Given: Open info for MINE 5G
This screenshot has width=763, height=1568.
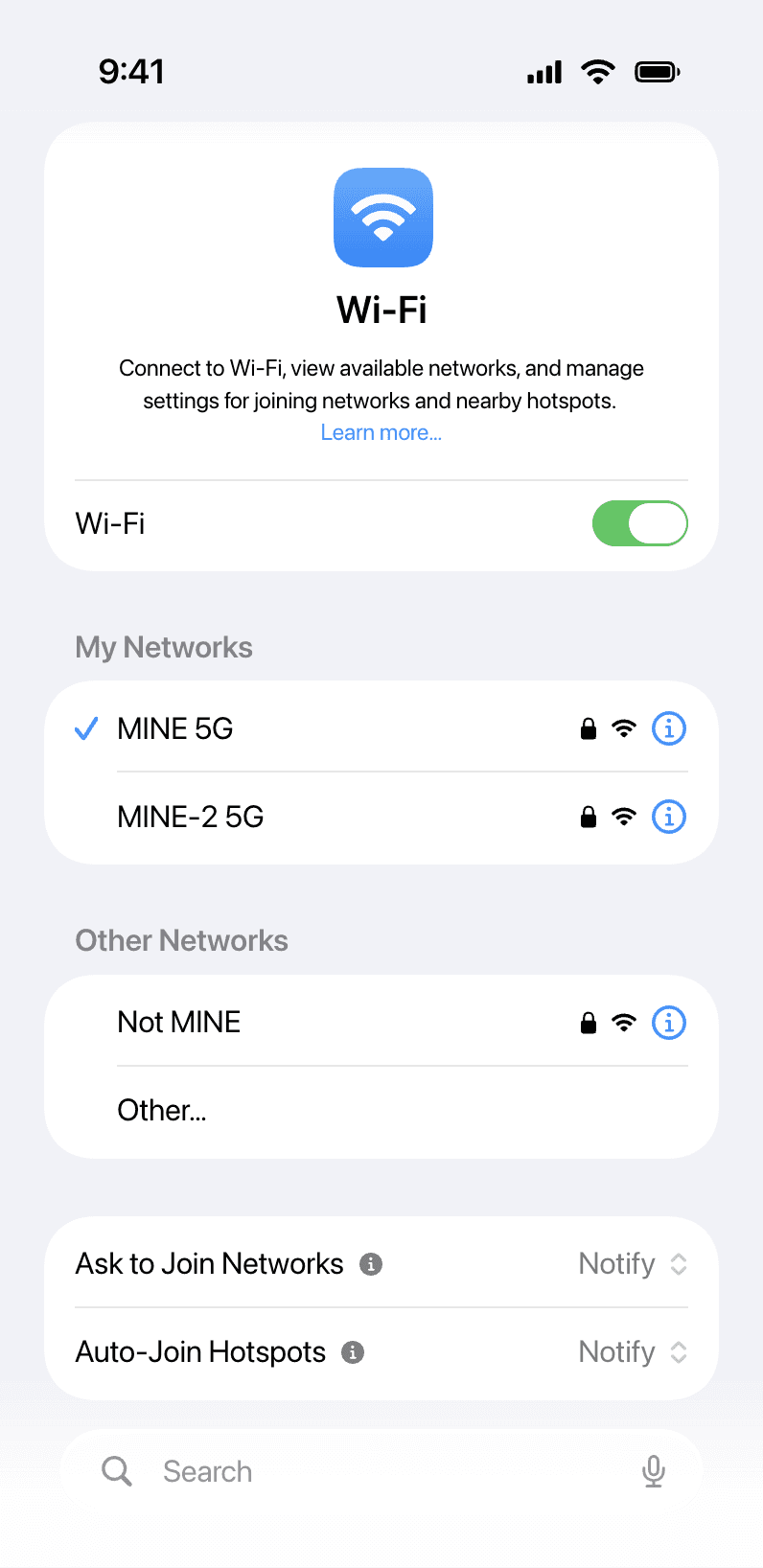Looking at the screenshot, I should 669,728.
